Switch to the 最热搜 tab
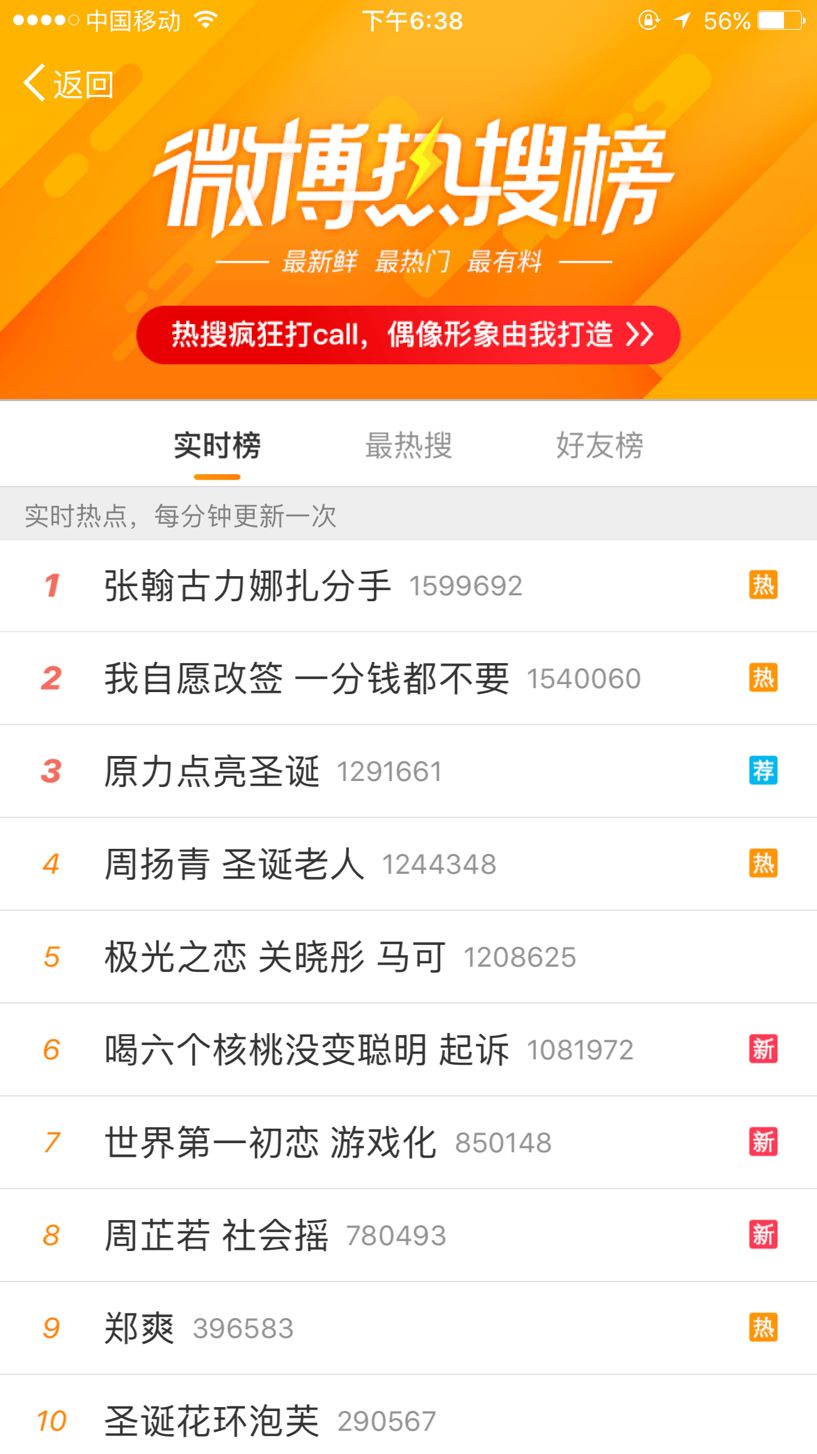 pyautogui.click(x=408, y=445)
